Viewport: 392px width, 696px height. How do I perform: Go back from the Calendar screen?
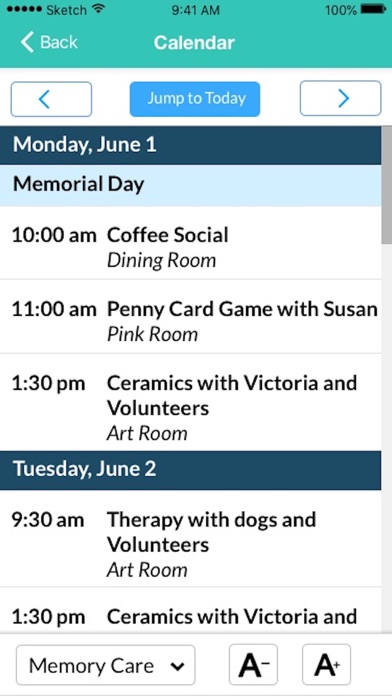click(49, 43)
